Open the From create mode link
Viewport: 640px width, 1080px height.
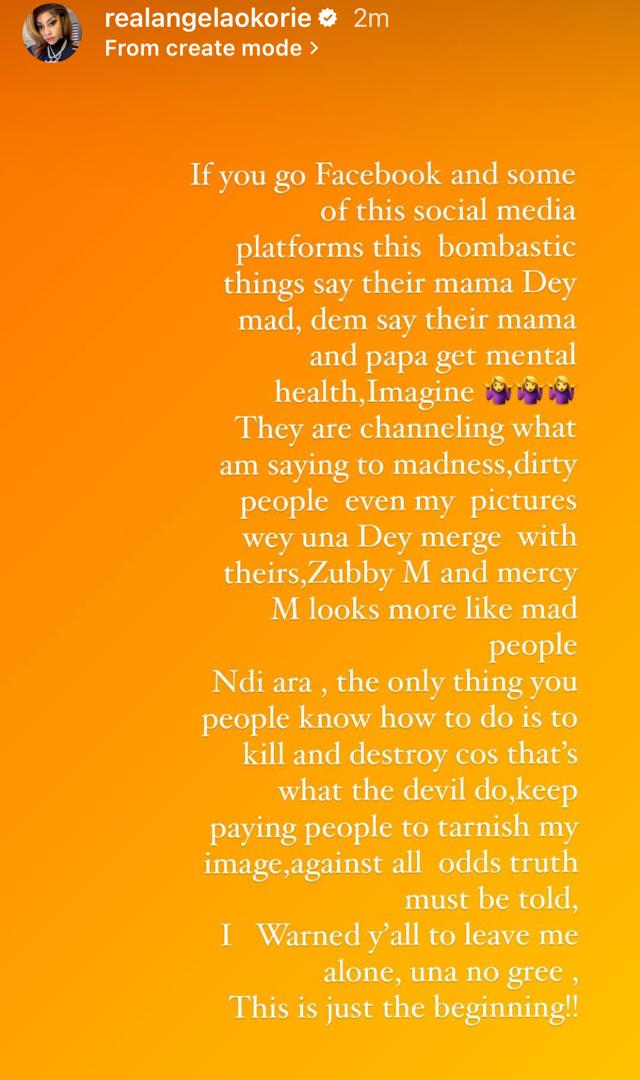212,47
